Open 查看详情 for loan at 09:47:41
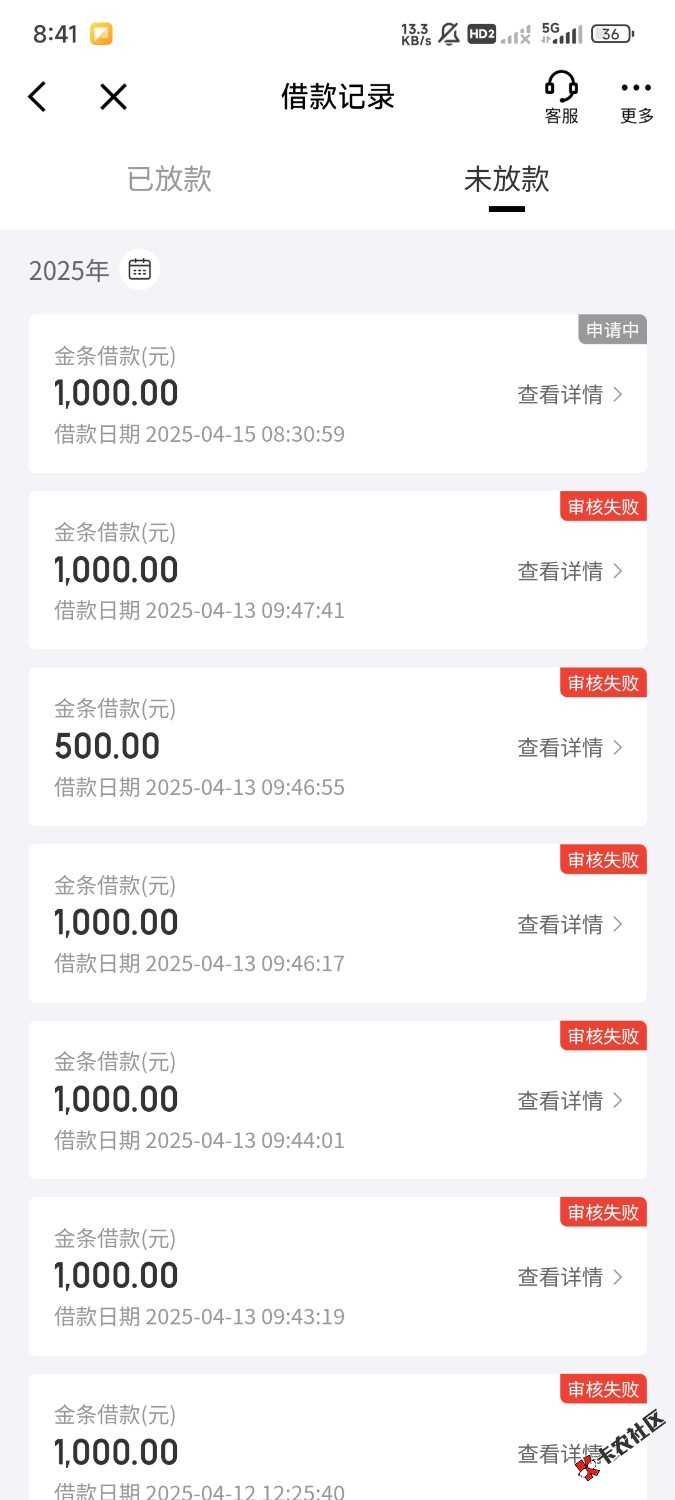 [x=570, y=571]
